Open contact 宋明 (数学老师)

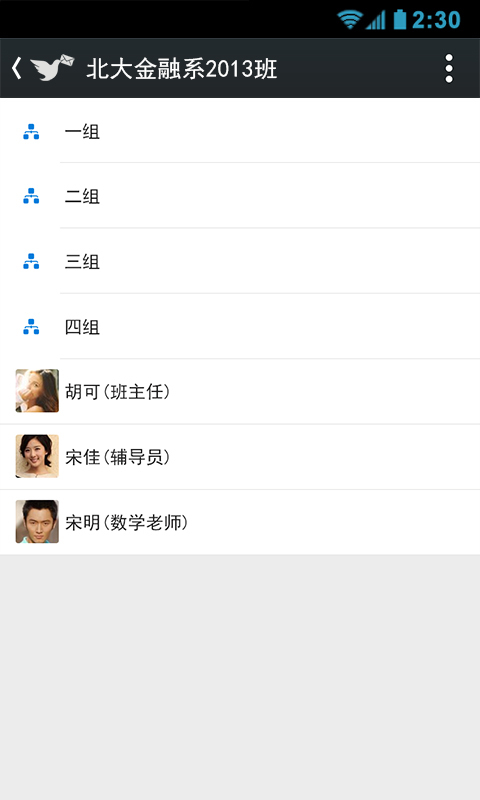[240, 522]
